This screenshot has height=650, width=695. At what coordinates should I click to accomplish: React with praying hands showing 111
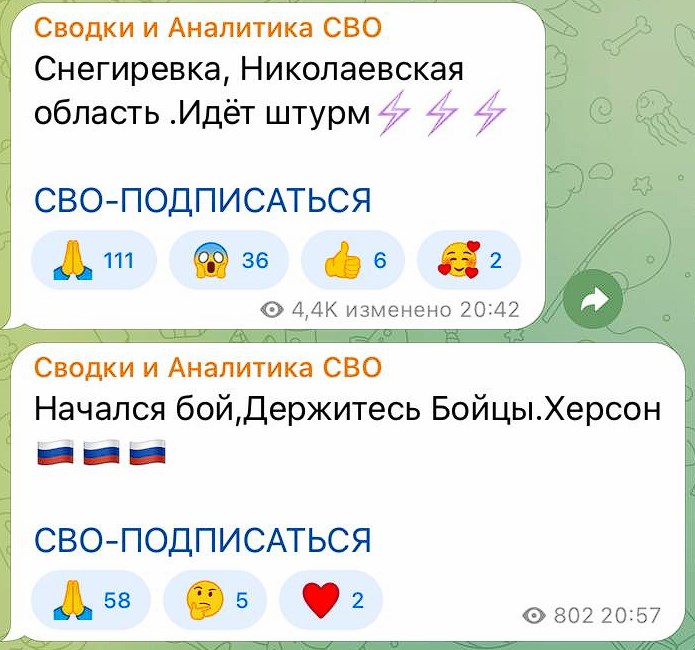[95, 261]
